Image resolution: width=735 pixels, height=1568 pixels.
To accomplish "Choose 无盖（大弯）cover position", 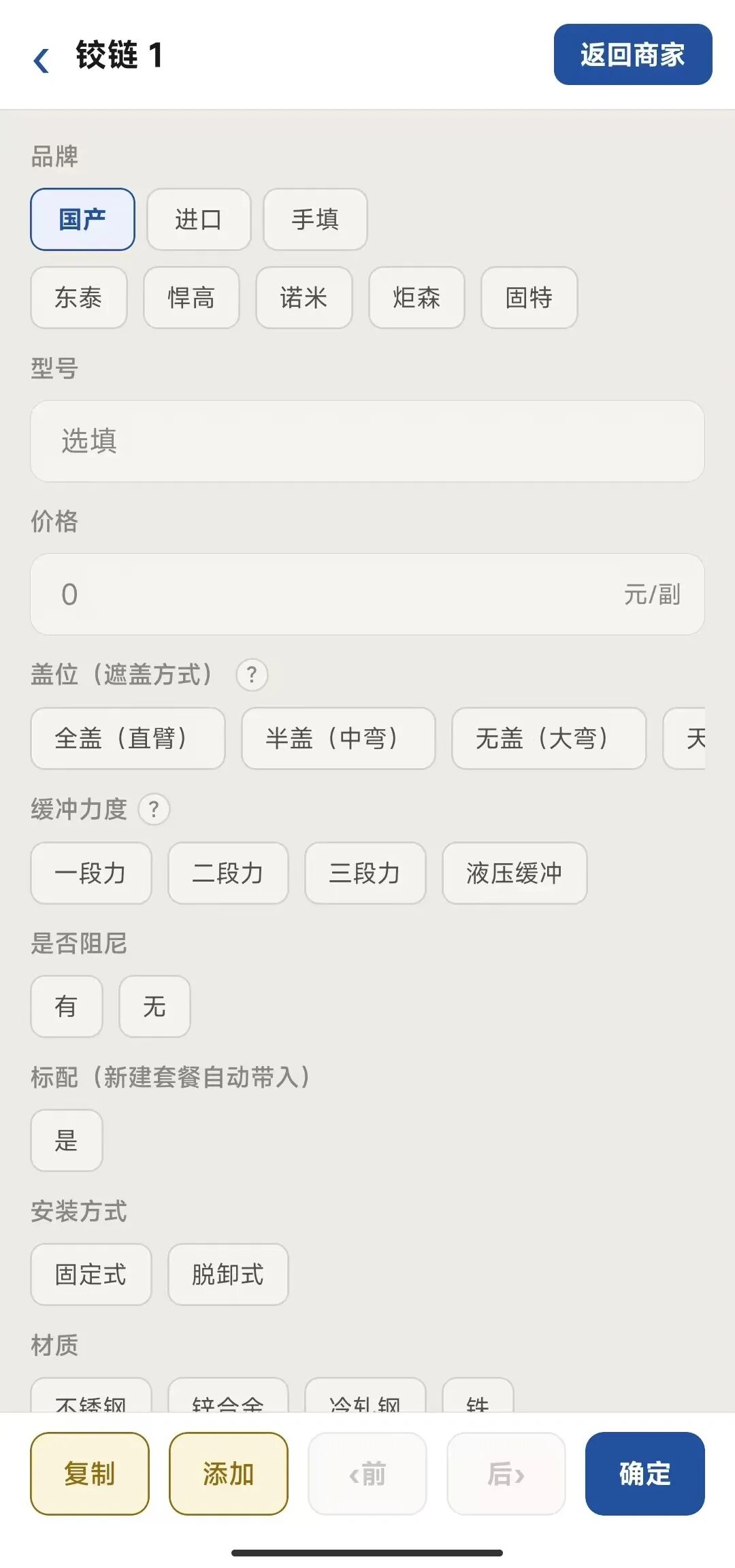I will (549, 739).
